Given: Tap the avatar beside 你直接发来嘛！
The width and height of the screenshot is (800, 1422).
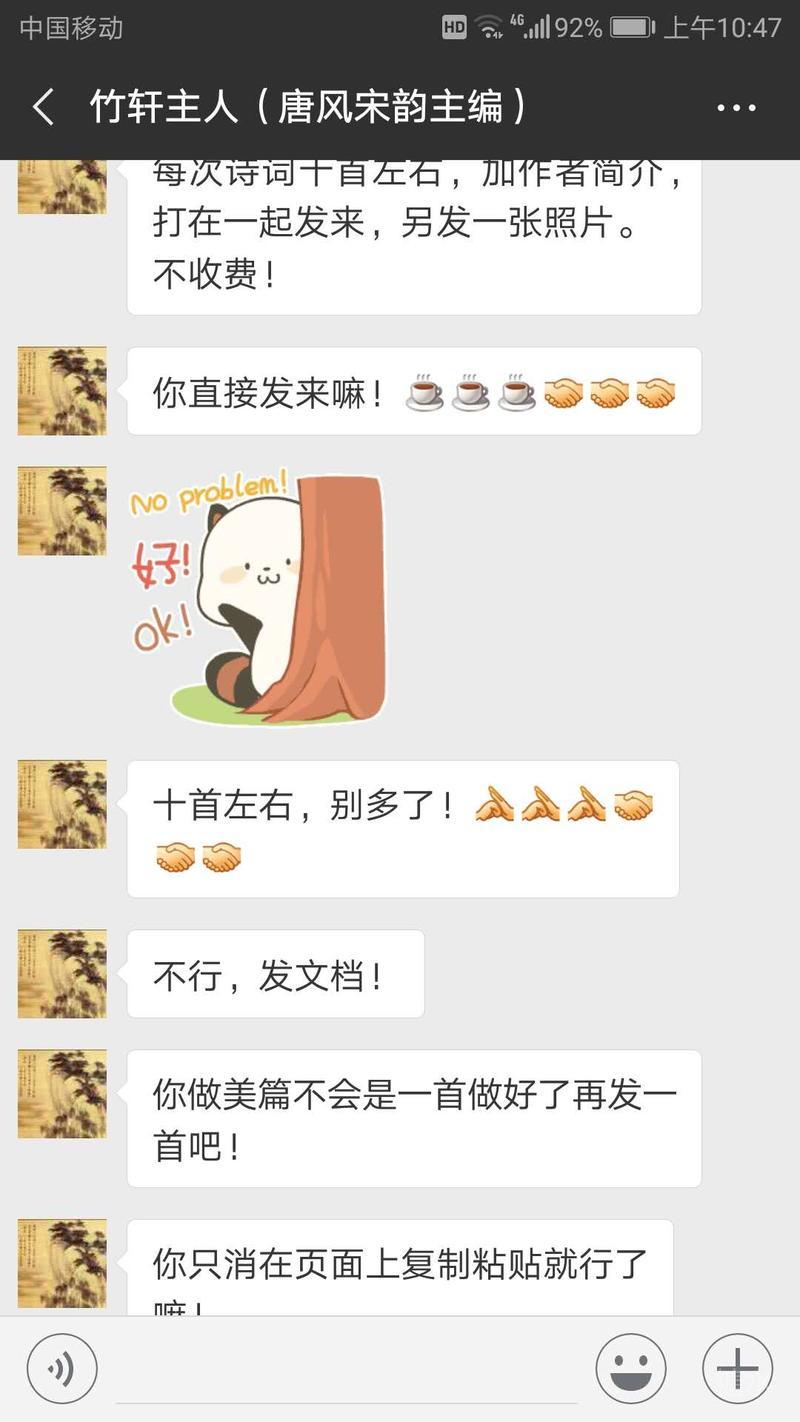Looking at the screenshot, I should click(62, 391).
